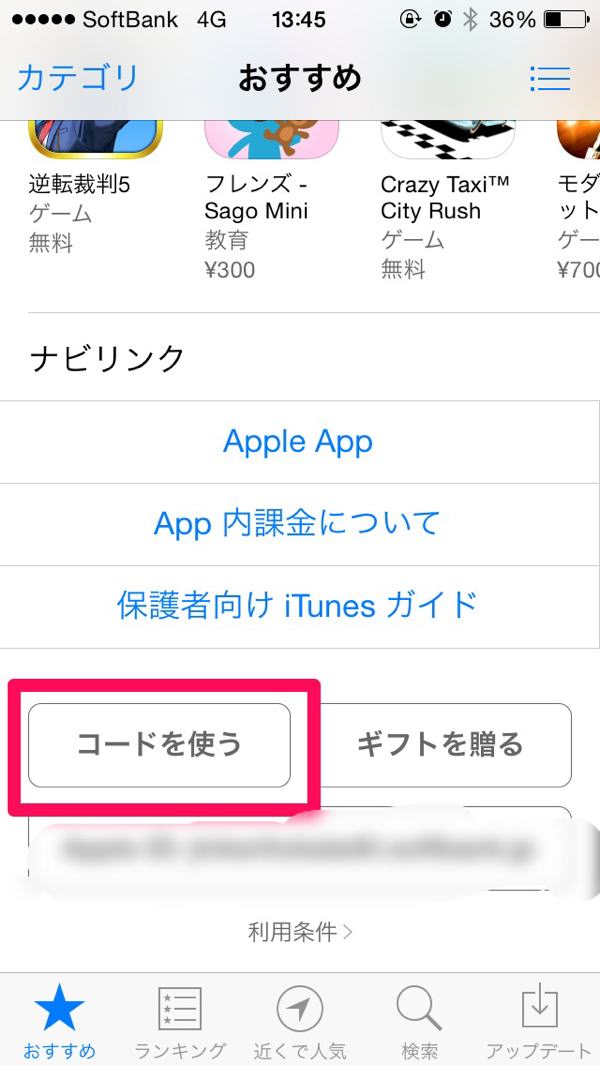Switch to the 近くで人気 tab
The width and height of the screenshot is (600, 1065).
tap(300, 1019)
